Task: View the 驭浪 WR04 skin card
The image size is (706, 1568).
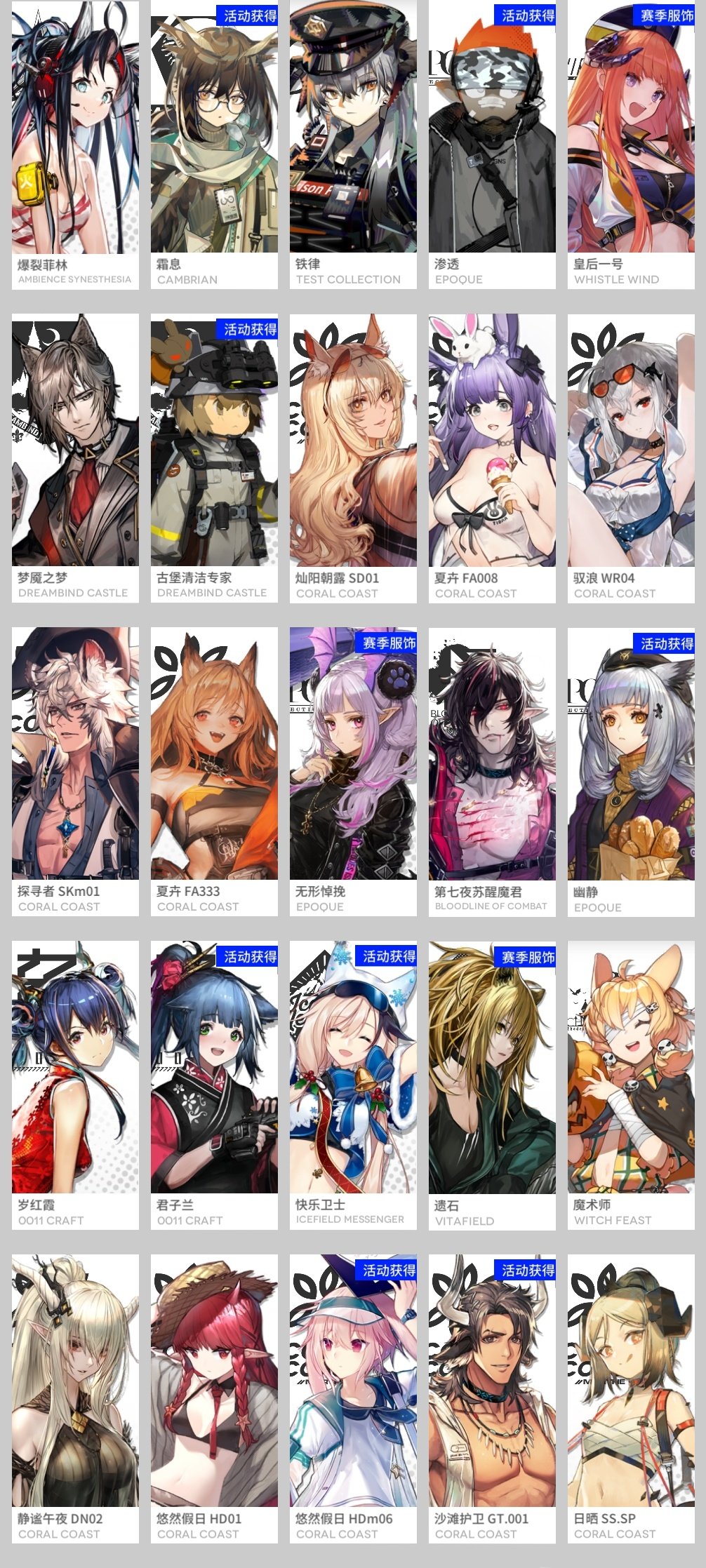Action: tap(631, 457)
